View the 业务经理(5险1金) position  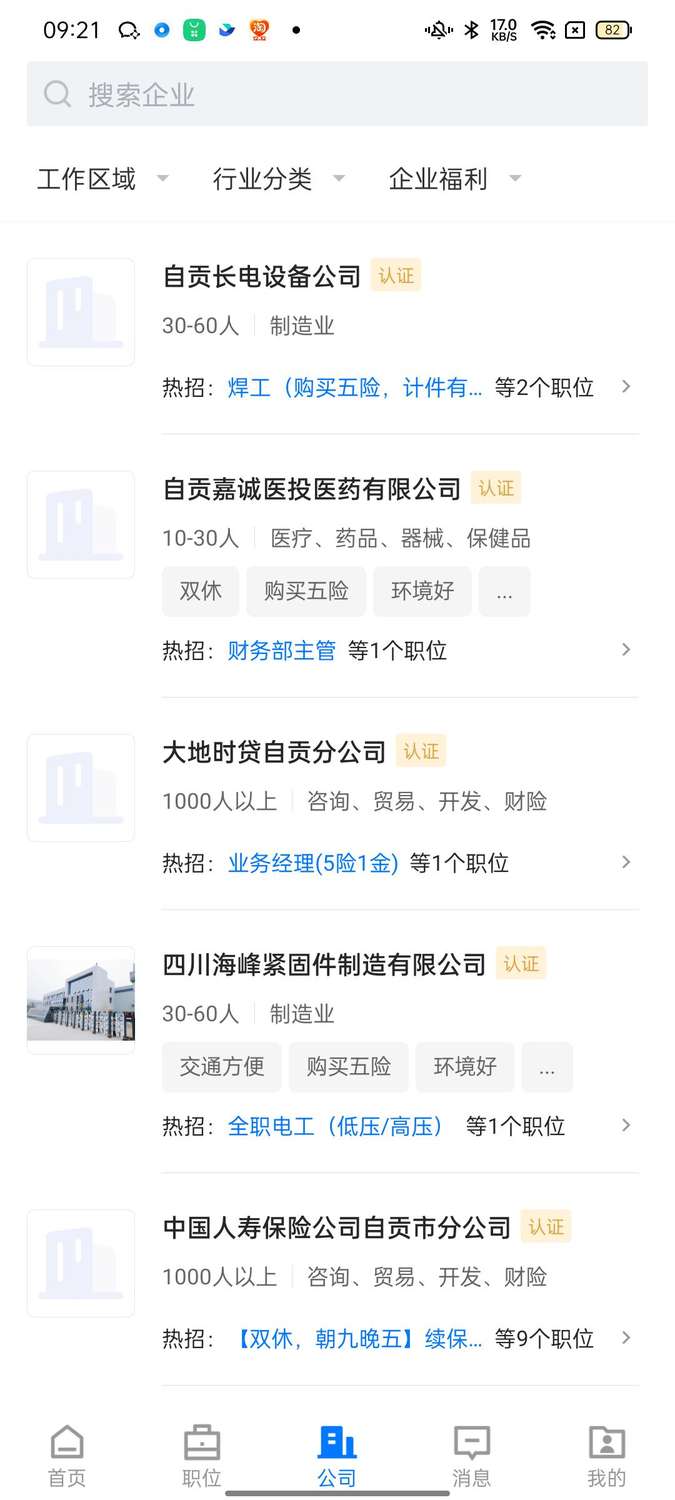313,863
